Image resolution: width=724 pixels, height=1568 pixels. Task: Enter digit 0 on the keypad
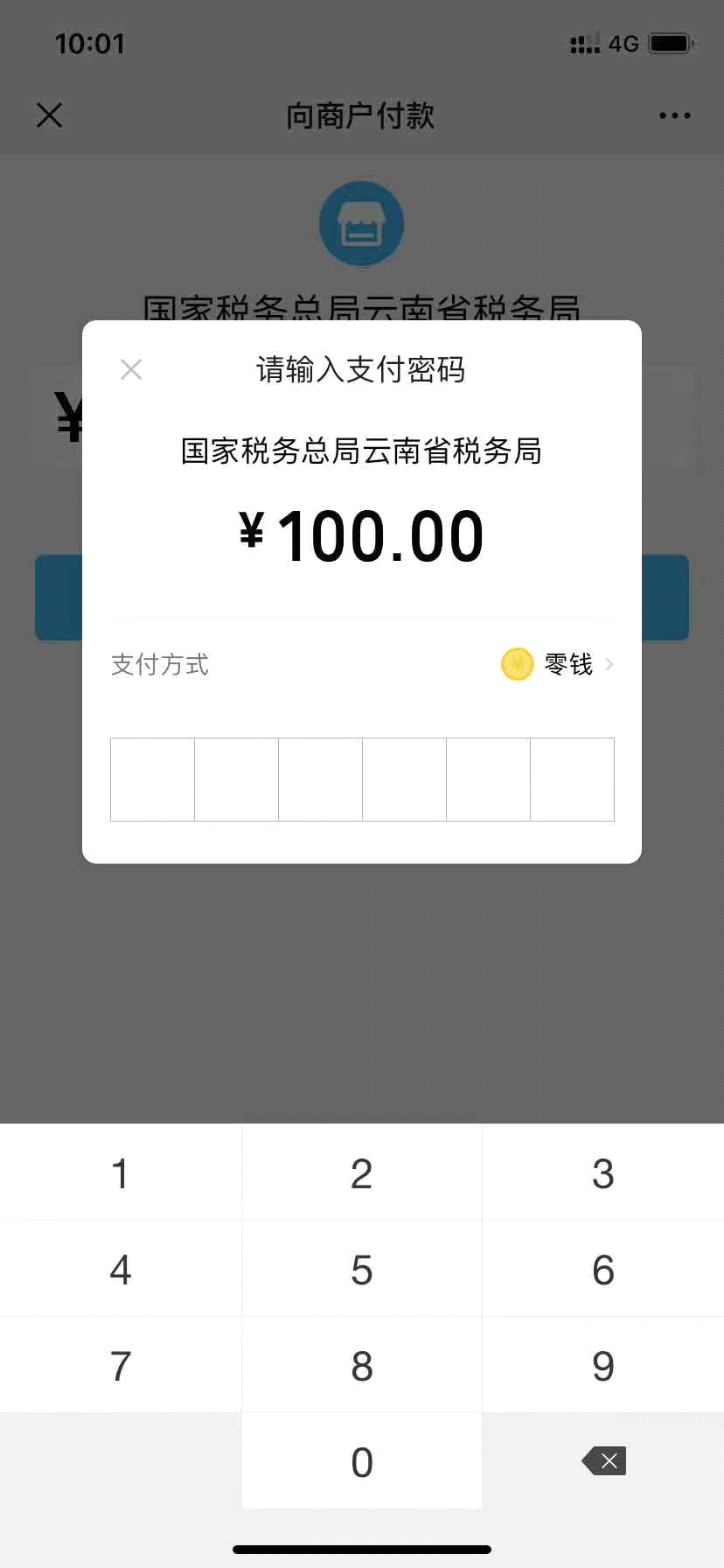(362, 1462)
